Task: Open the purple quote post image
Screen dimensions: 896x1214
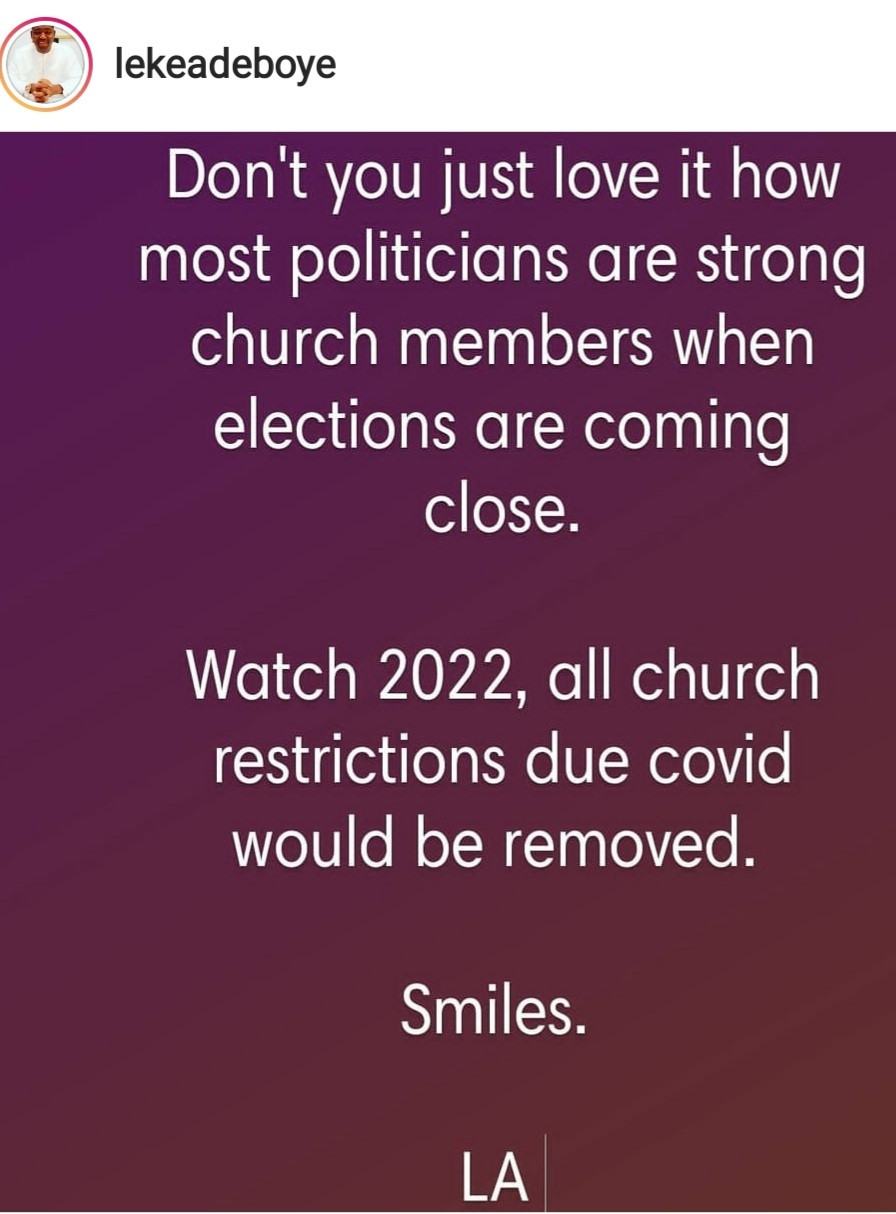Action: point(448,670)
